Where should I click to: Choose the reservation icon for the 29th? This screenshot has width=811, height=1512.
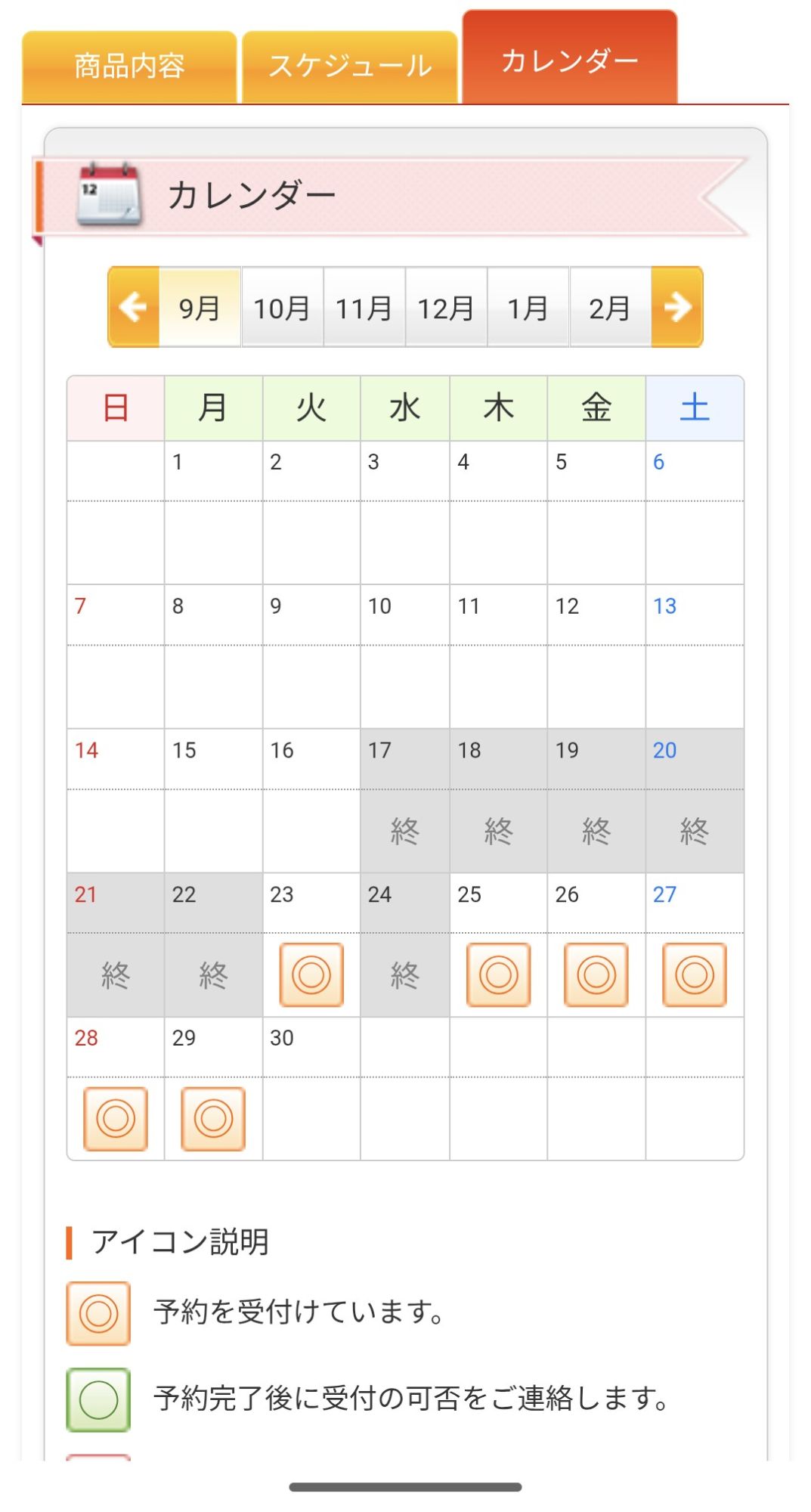(x=213, y=1119)
